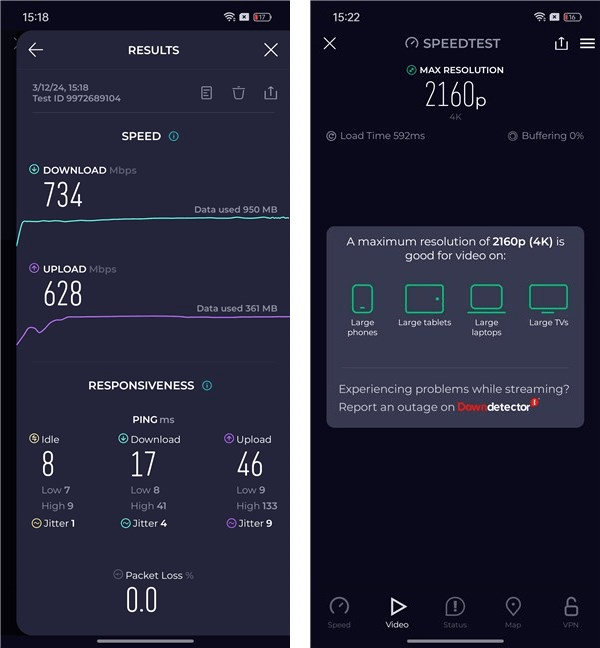
Task: Open the notes icon for this test
Action: (x=206, y=93)
